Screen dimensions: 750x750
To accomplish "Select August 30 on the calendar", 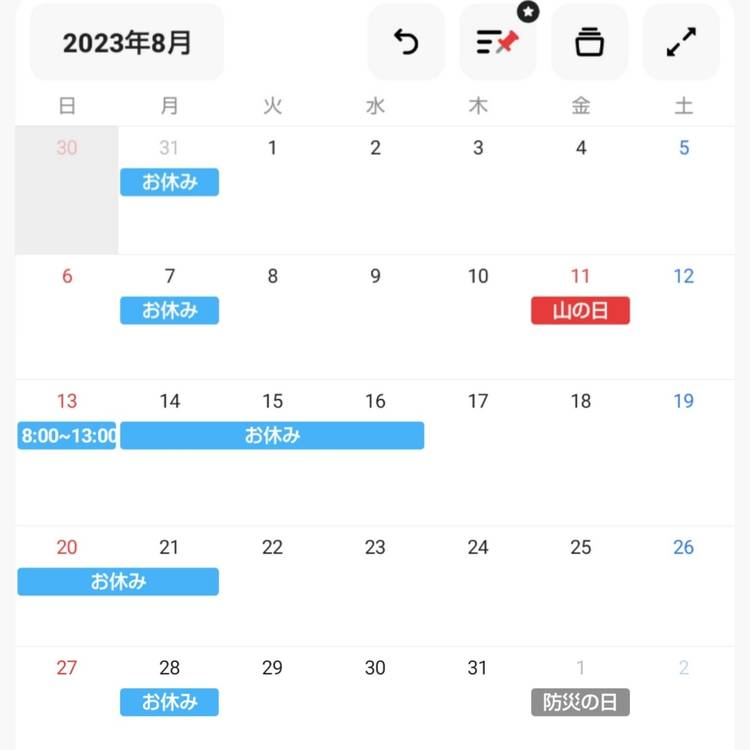I will click(375, 668).
